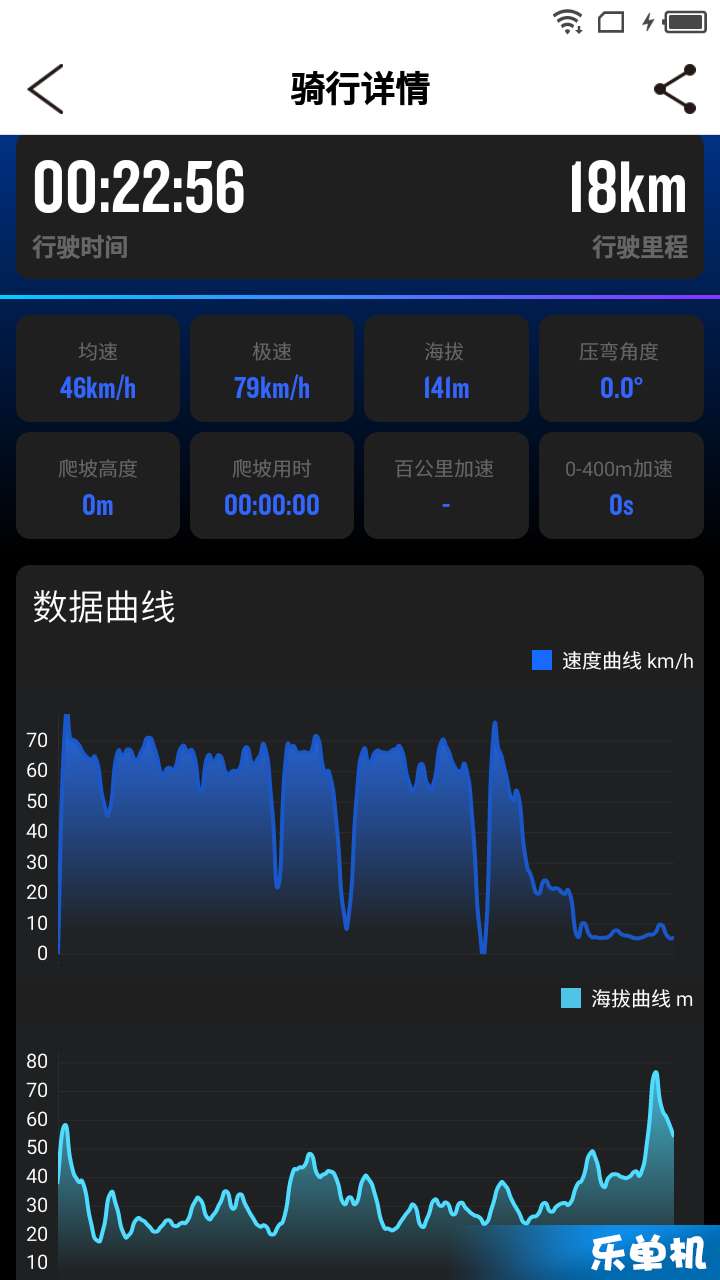Screen dimensions: 720x1280
Task: Toggle the 速度曲线 km/h chart legend
Action: (612, 661)
